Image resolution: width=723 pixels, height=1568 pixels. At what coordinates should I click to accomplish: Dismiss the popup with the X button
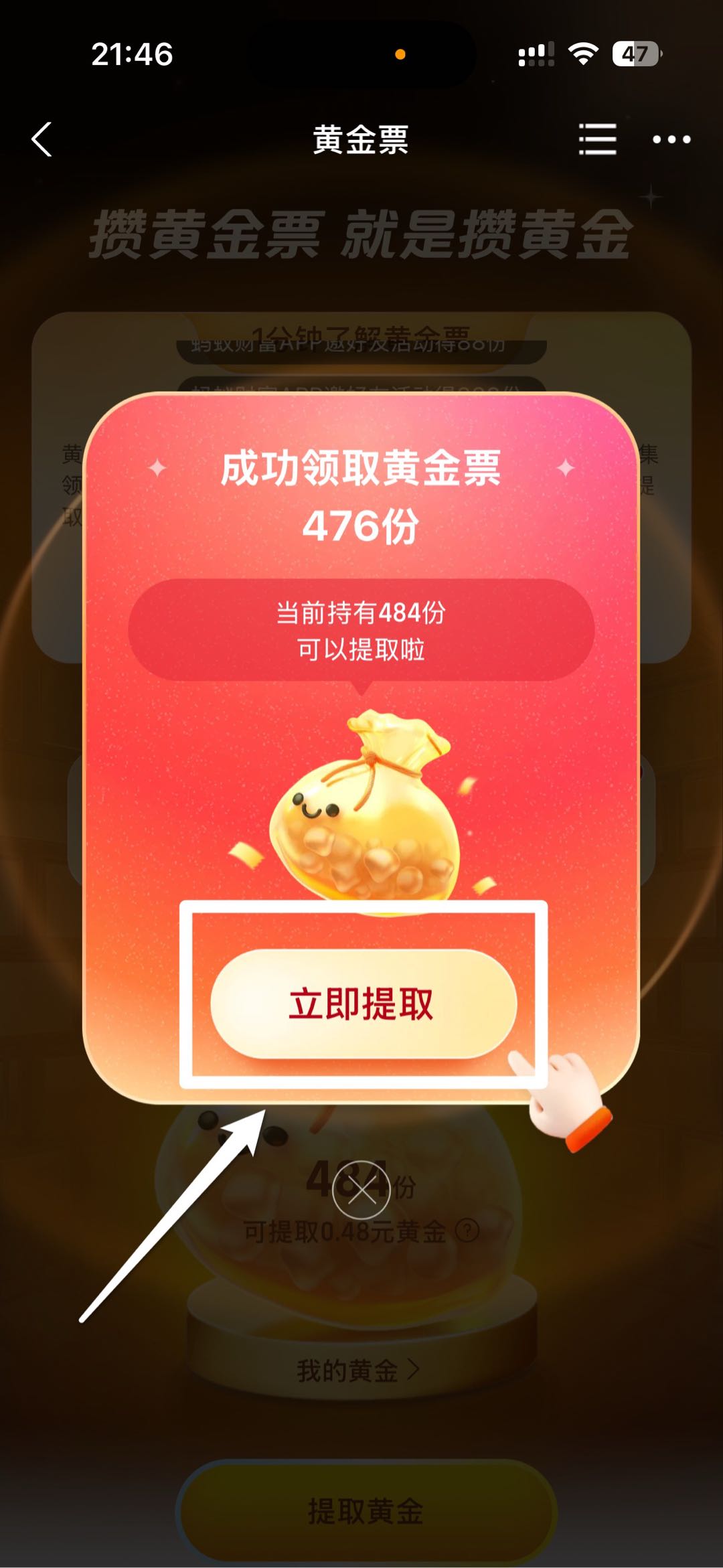pos(361,1190)
